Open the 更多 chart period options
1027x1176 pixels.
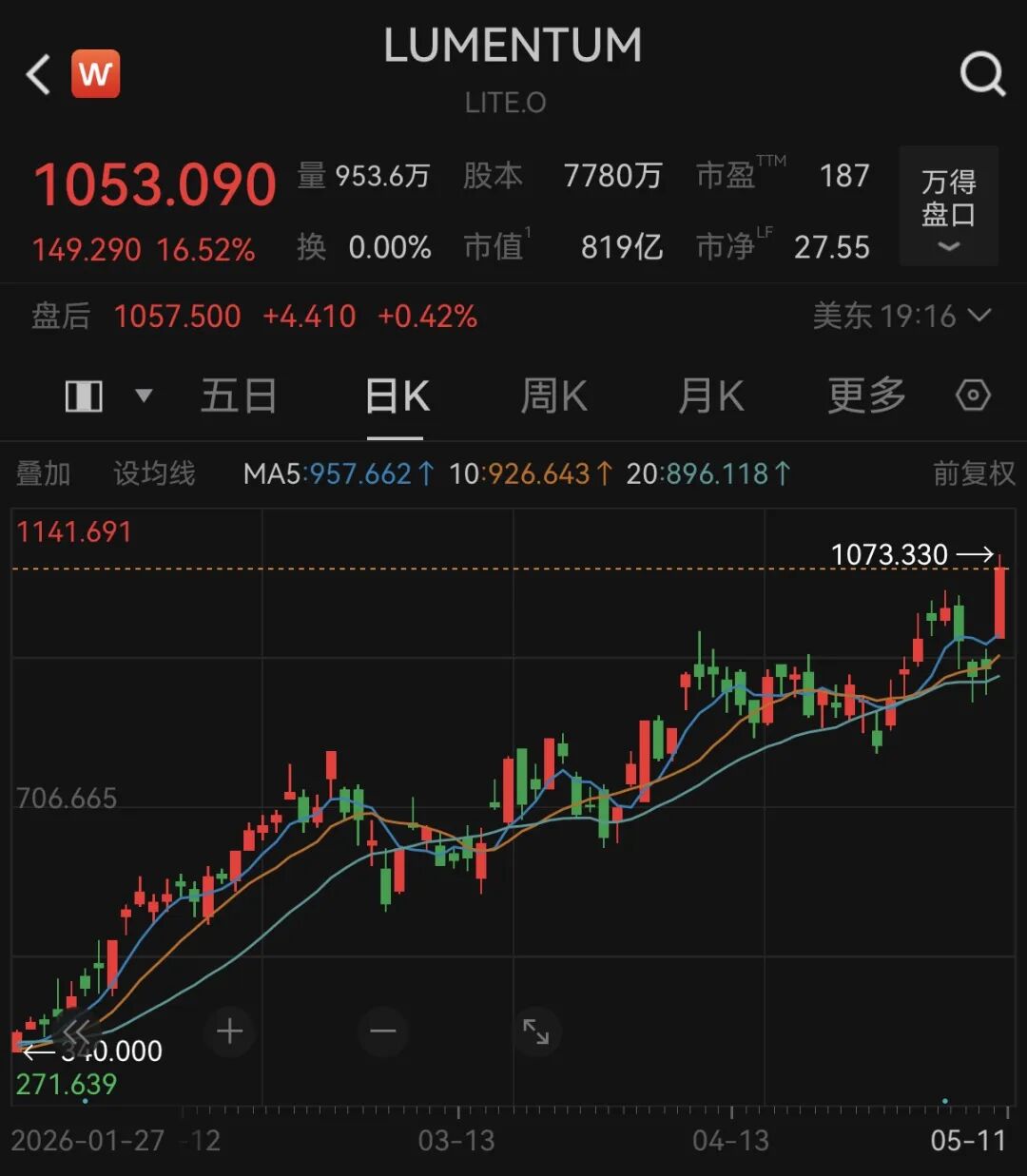[x=866, y=395]
